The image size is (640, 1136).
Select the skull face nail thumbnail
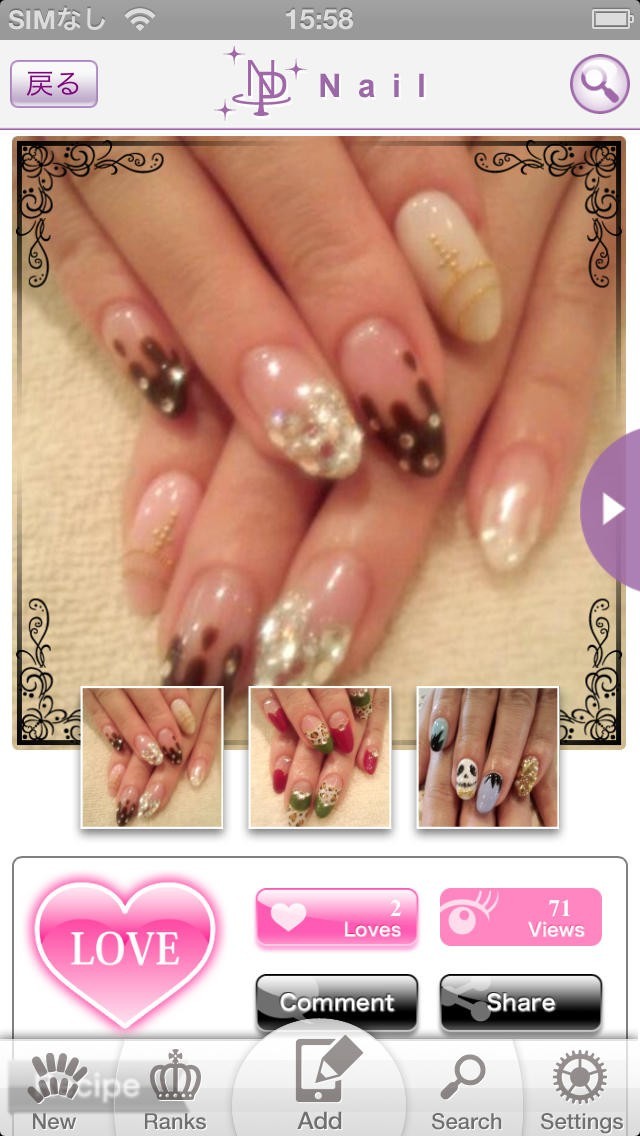488,757
